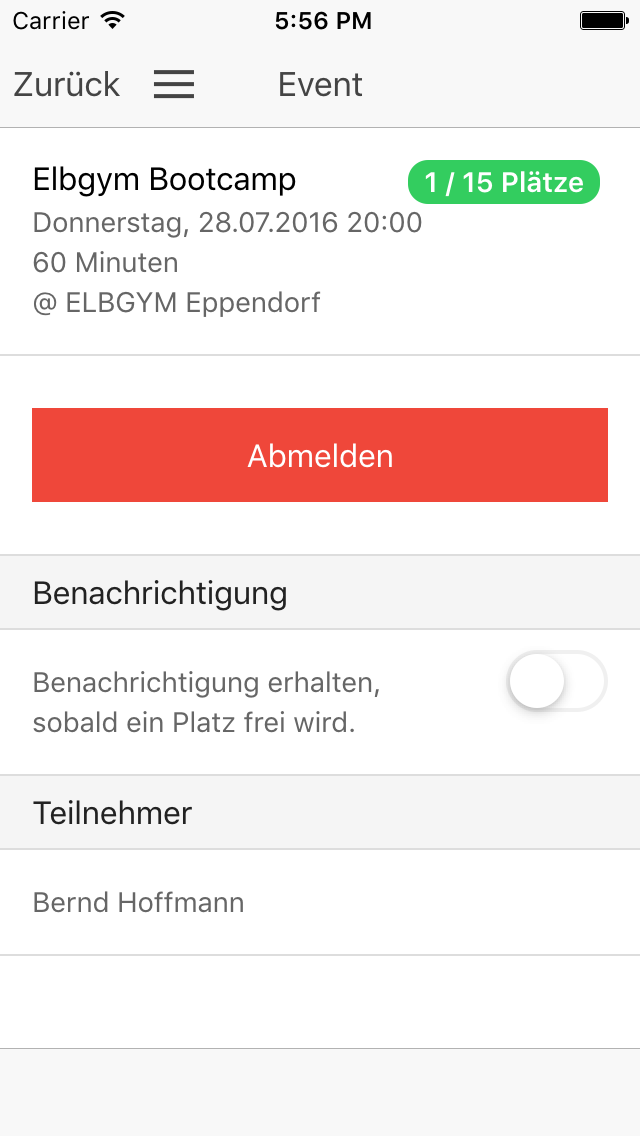Go back with the Zurück button

point(66,85)
